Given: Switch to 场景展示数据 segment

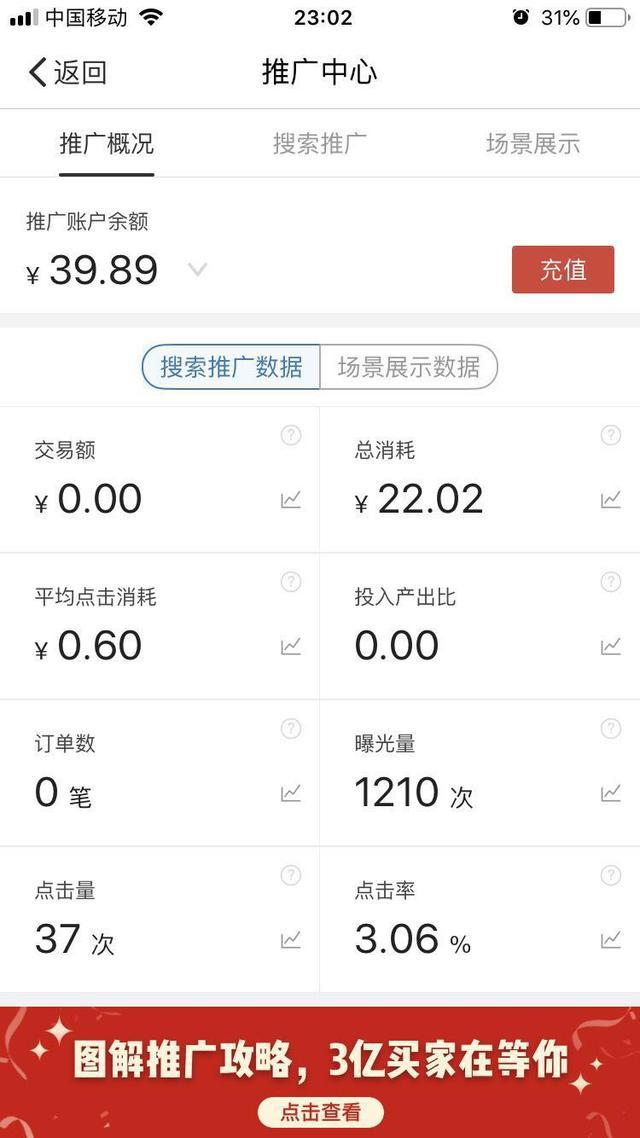Looking at the screenshot, I should point(408,367).
